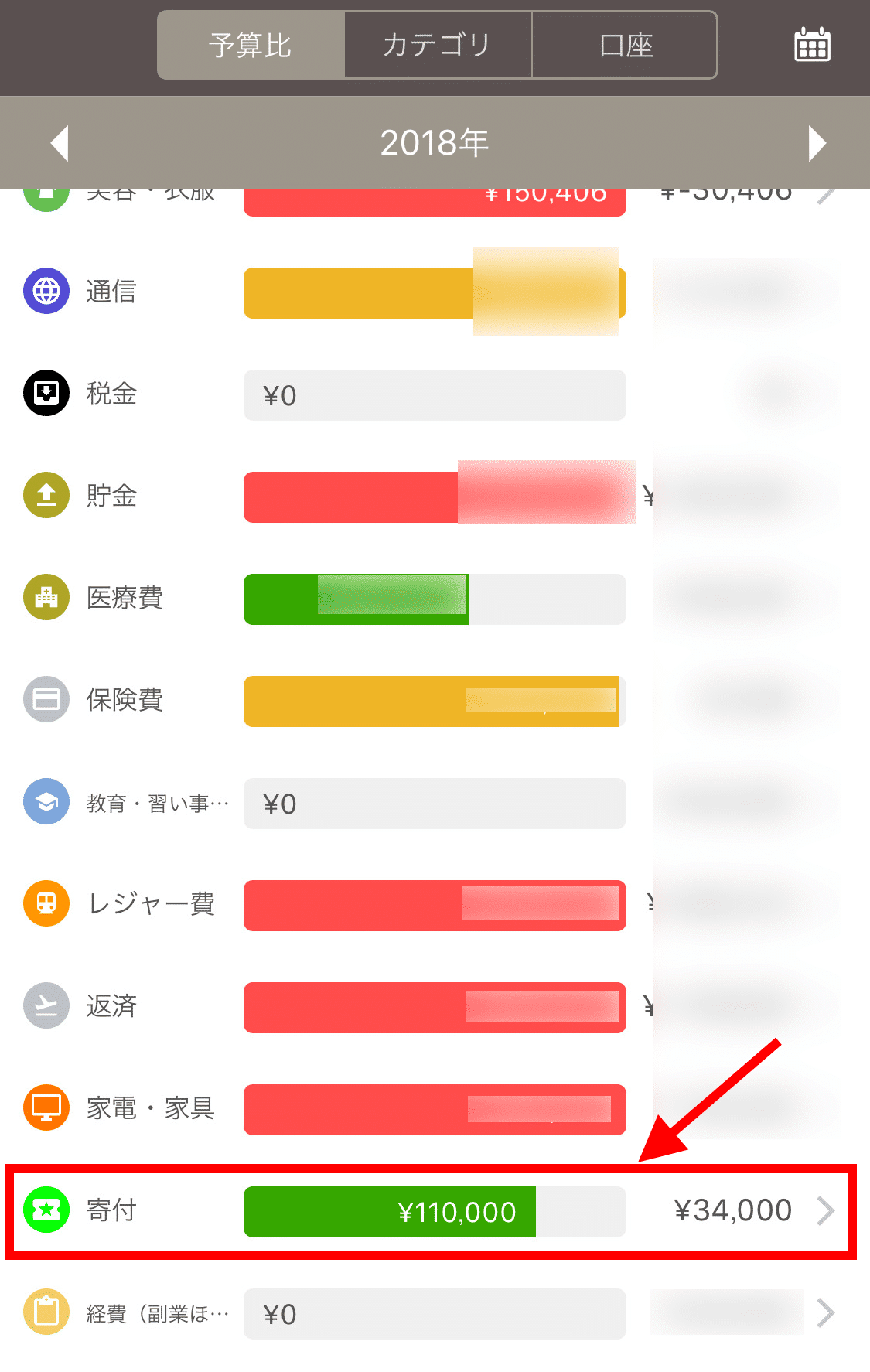Open the 医療費 budget row

[433, 599]
